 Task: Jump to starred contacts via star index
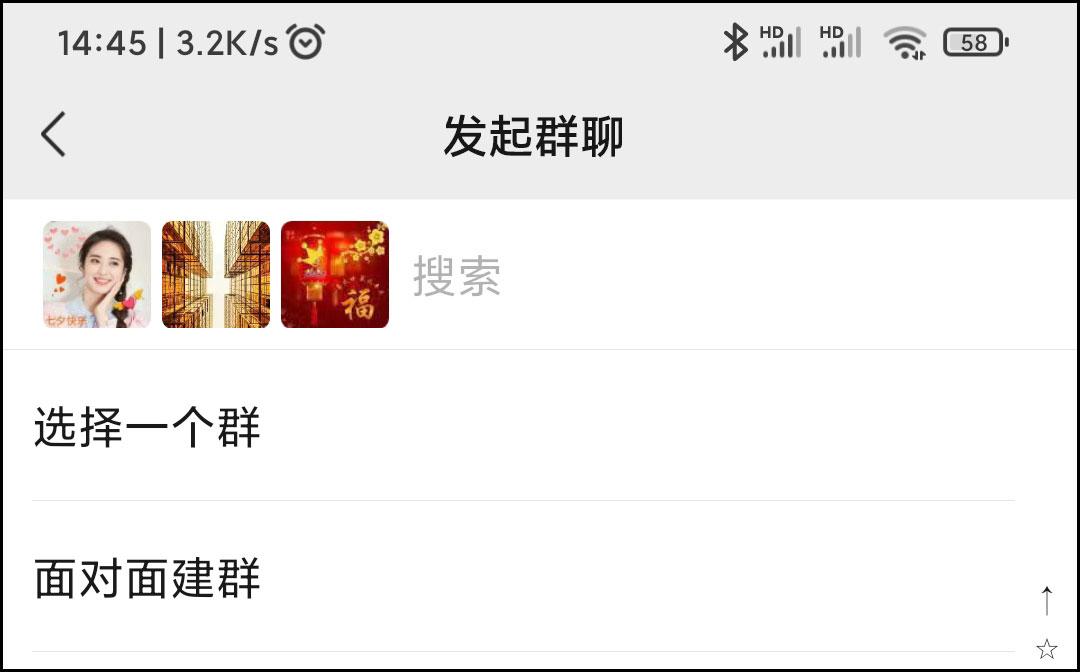pyautogui.click(x=1046, y=649)
